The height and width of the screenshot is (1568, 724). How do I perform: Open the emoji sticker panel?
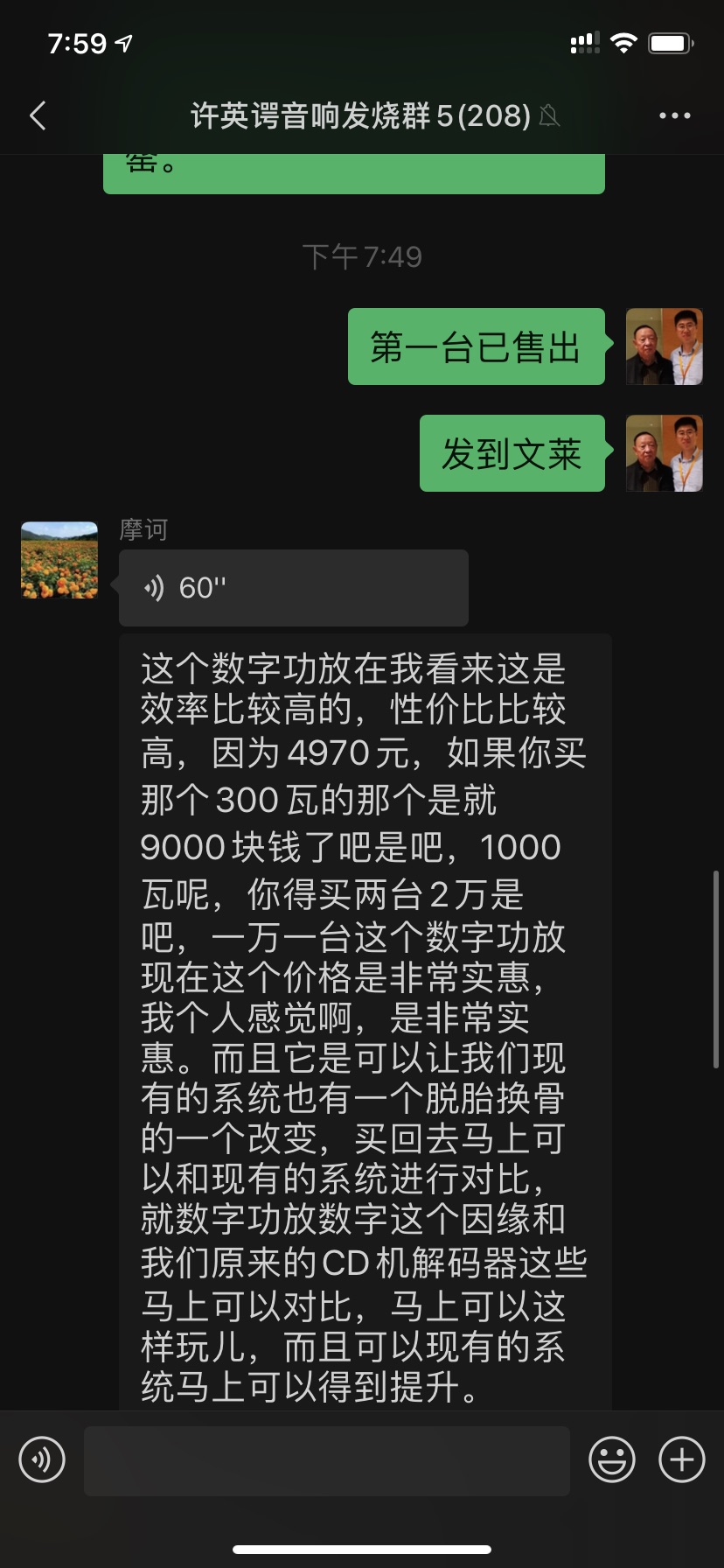611,1459
